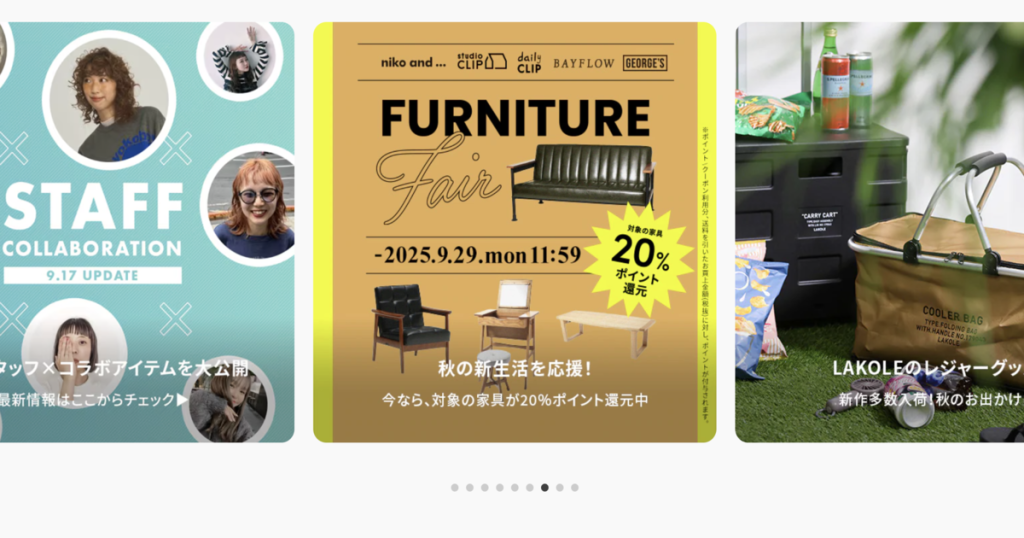This screenshot has width=1024, height=538.
Task: Open the Furniture Fair banner
Action: (x=514, y=232)
